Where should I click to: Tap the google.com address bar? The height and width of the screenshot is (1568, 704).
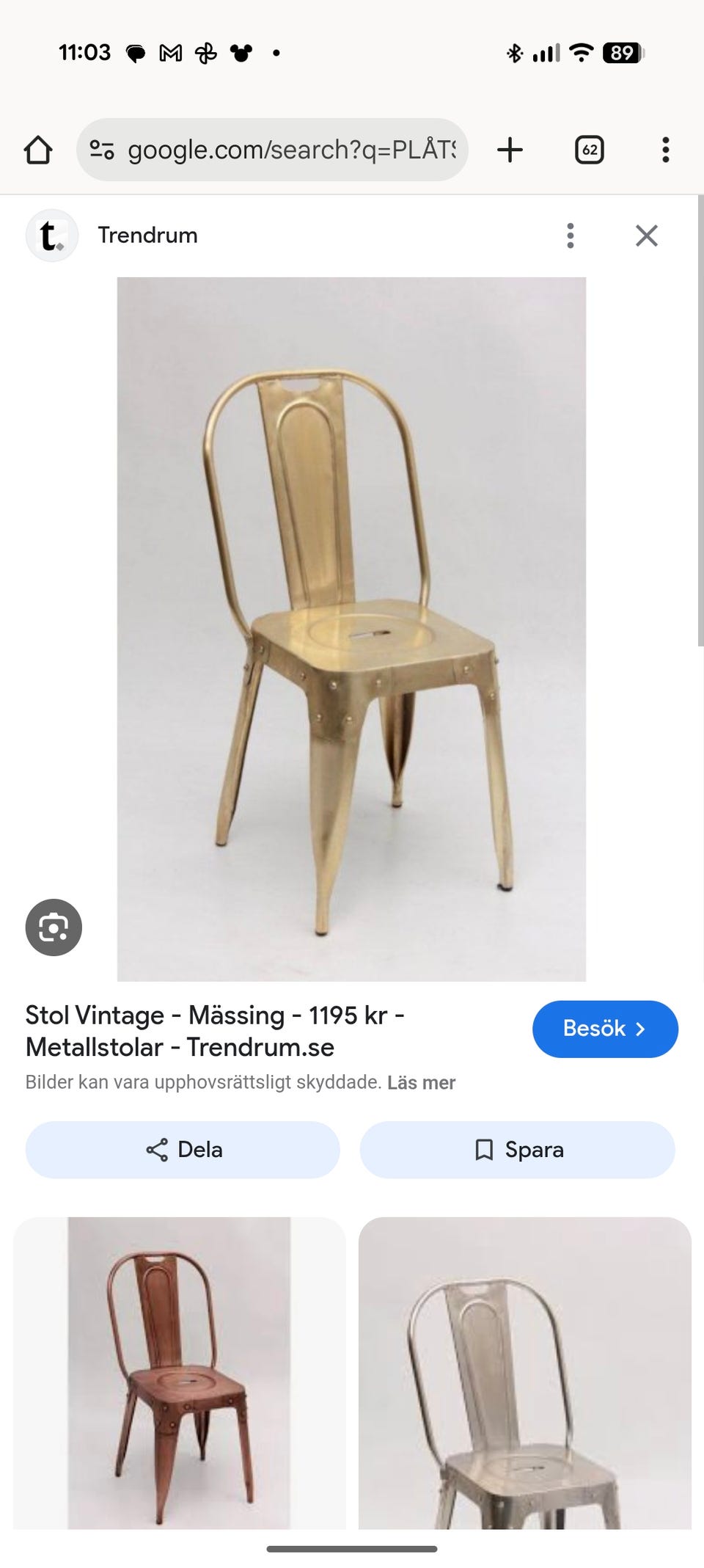(x=290, y=150)
